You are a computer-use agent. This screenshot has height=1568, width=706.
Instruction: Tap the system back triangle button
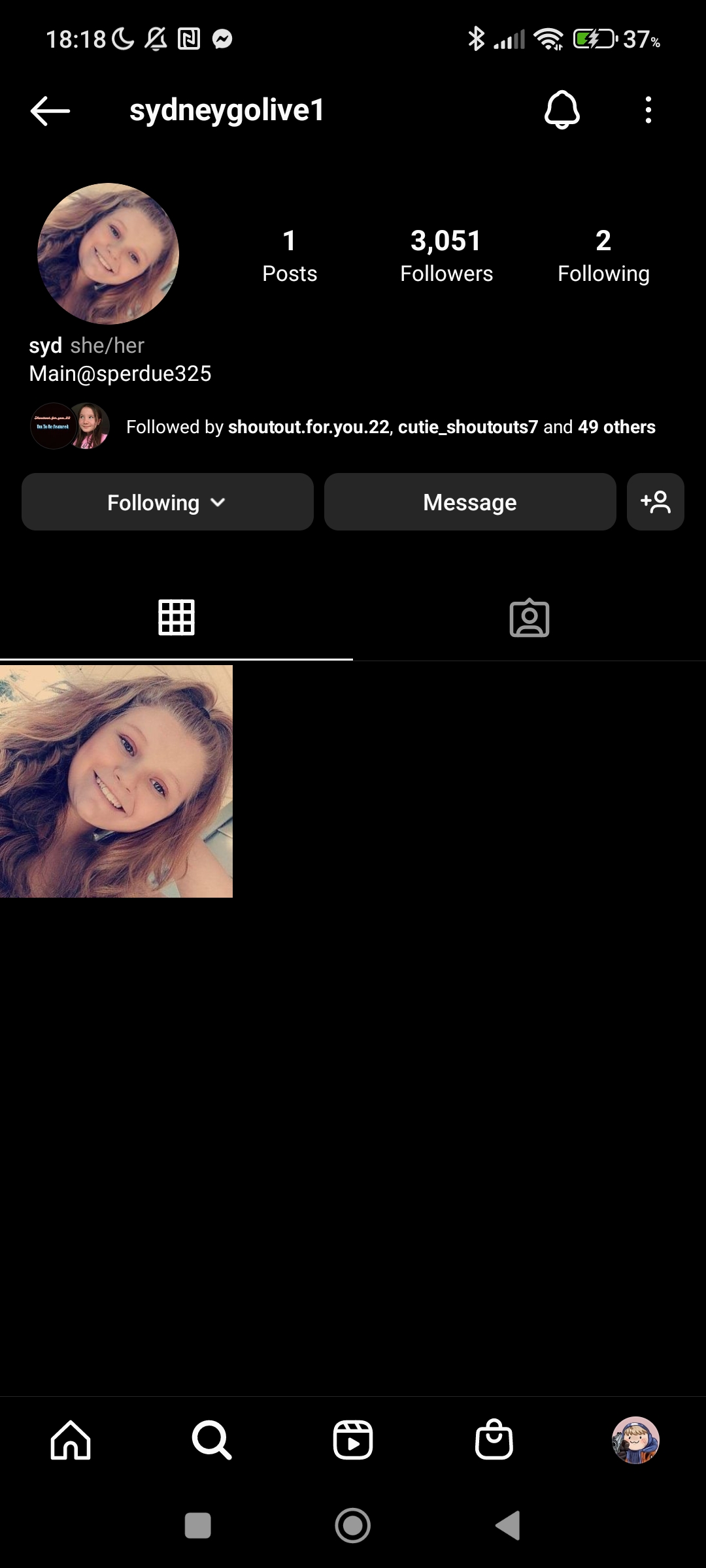pyautogui.click(x=509, y=1526)
